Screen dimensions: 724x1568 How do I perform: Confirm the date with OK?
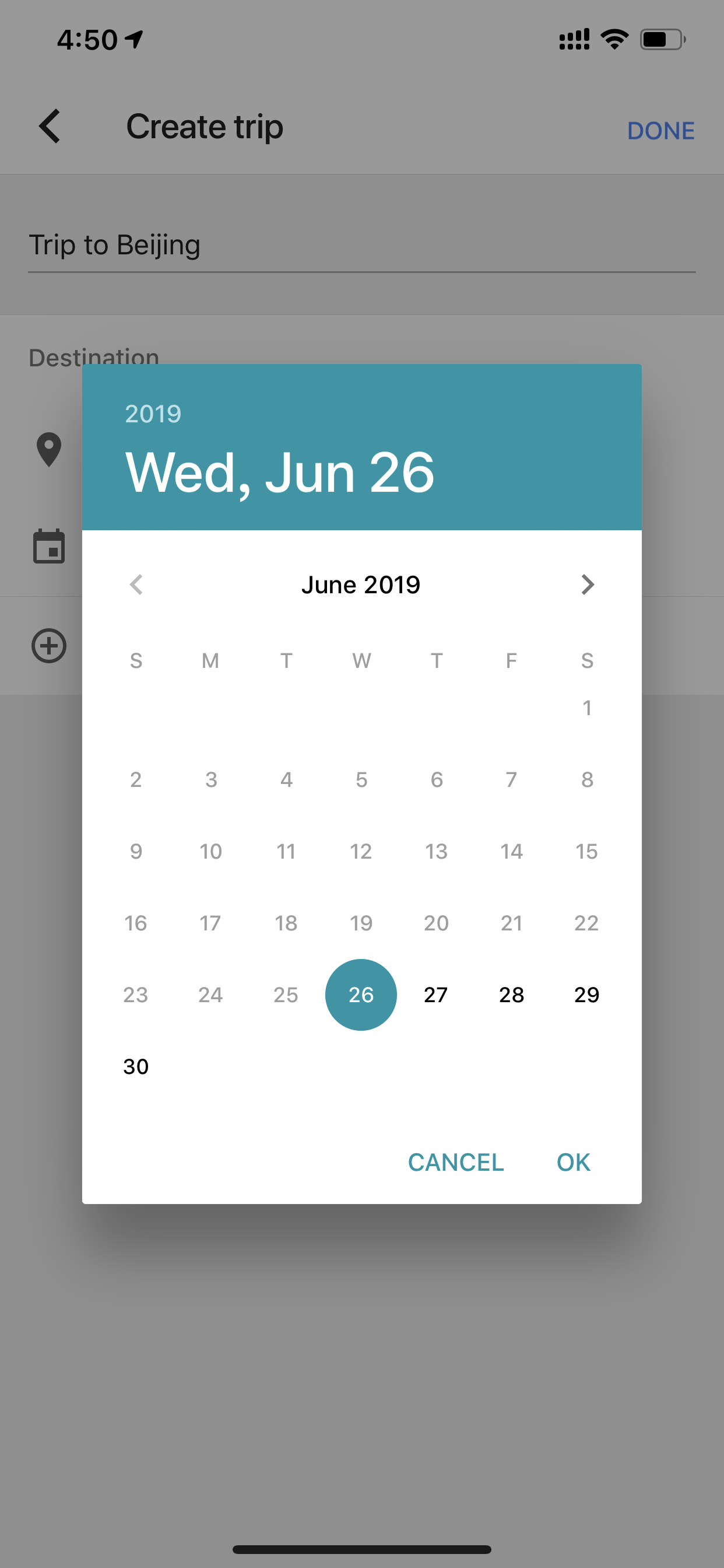coord(573,1162)
